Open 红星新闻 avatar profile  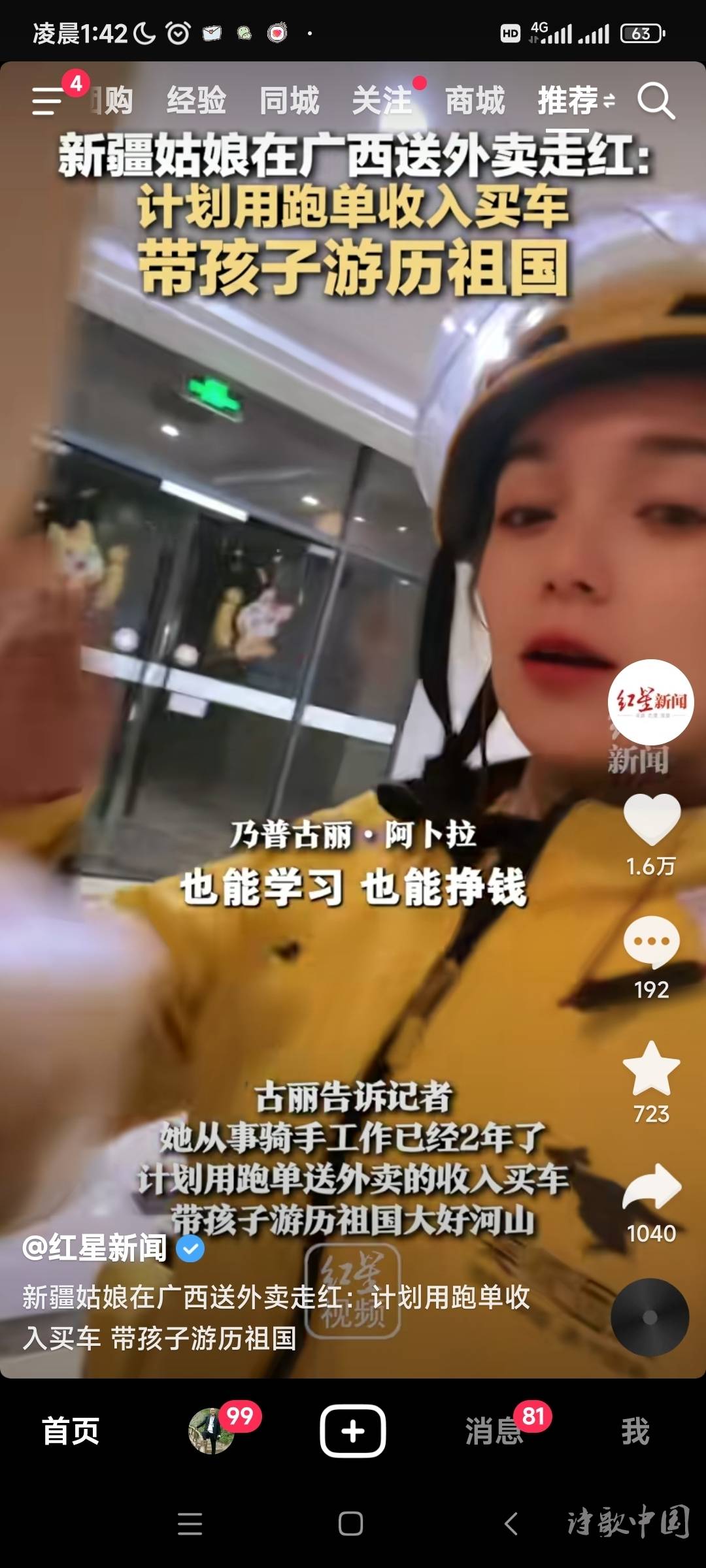[650, 702]
